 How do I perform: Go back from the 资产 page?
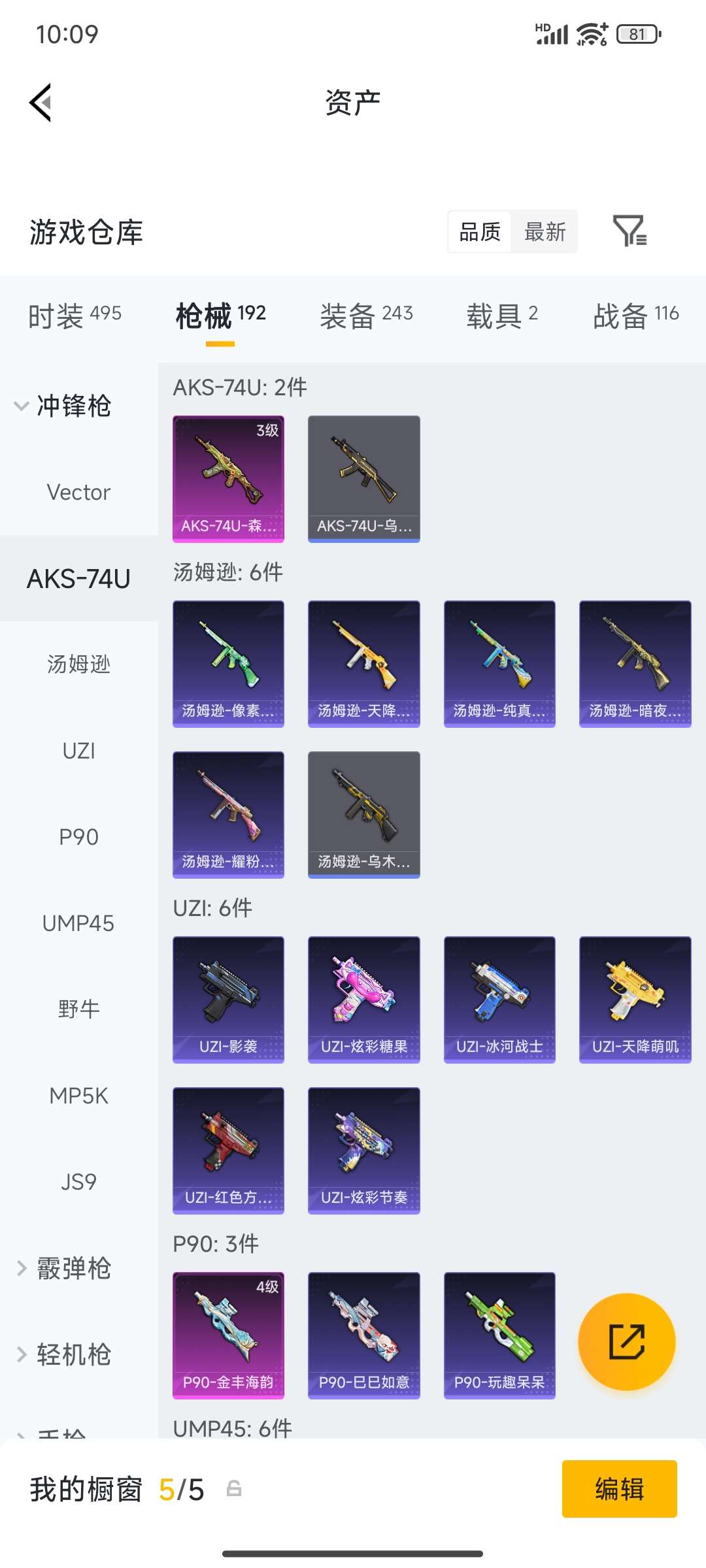point(41,103)
